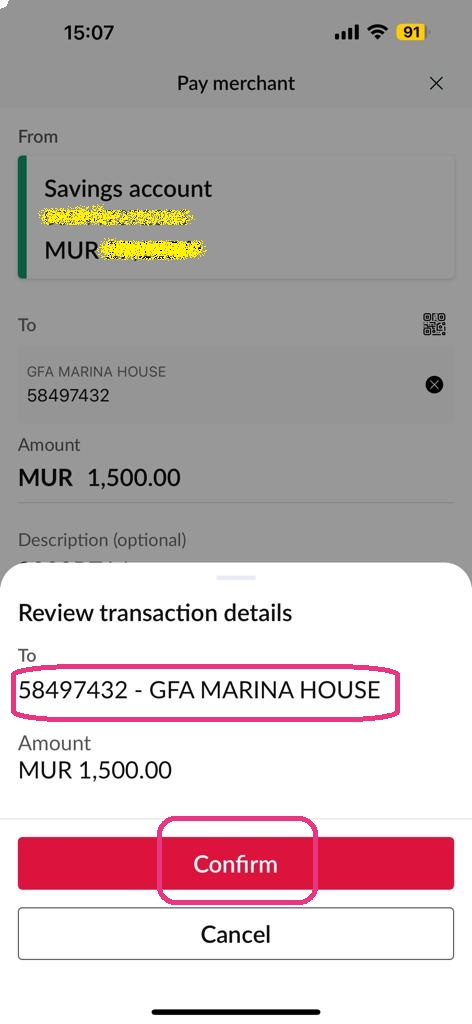Image resolution: width=472 pixels, height=1024 pixels.
Task: Open the QR code scanner icon
Action: 434,325
